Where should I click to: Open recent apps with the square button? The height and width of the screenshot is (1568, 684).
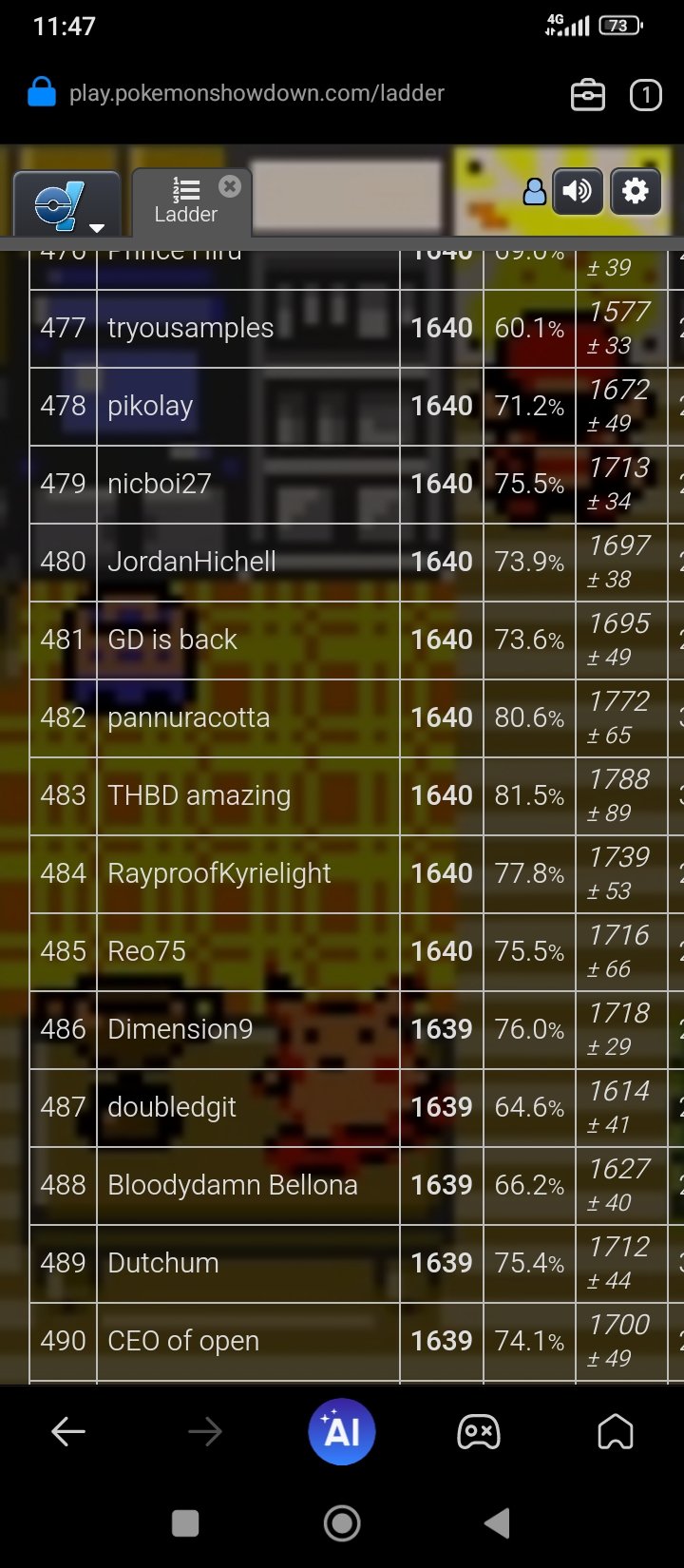click(185, 1523)
